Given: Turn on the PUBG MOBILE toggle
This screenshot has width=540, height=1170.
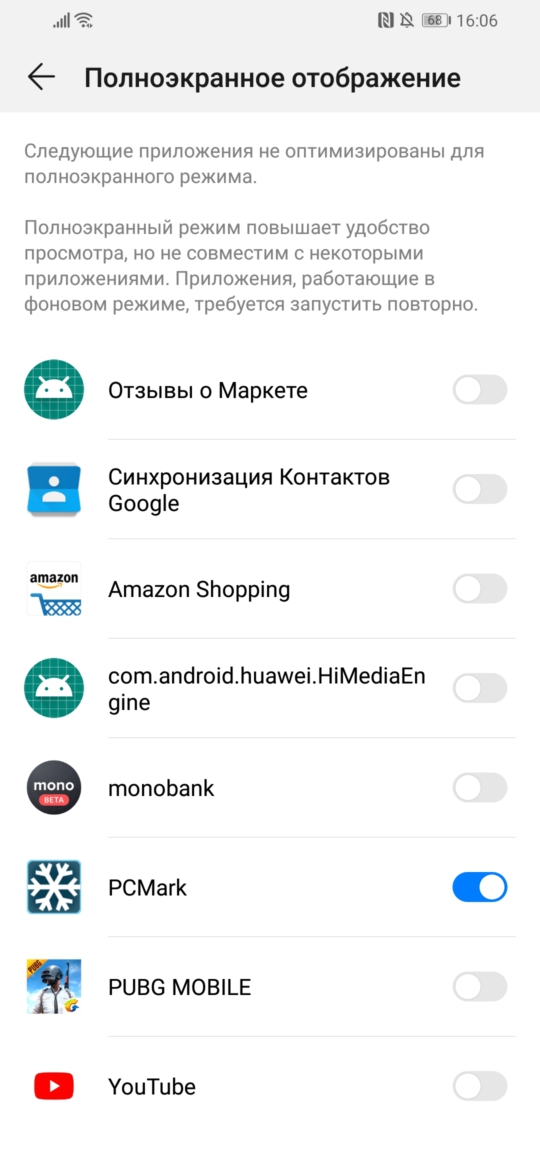Looking at the screenshot, I should click(x=480, y=986).
